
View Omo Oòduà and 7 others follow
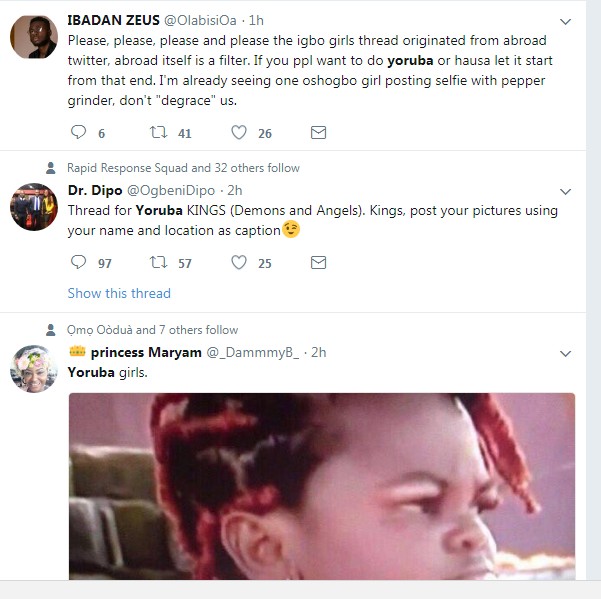tap(152, 330)
